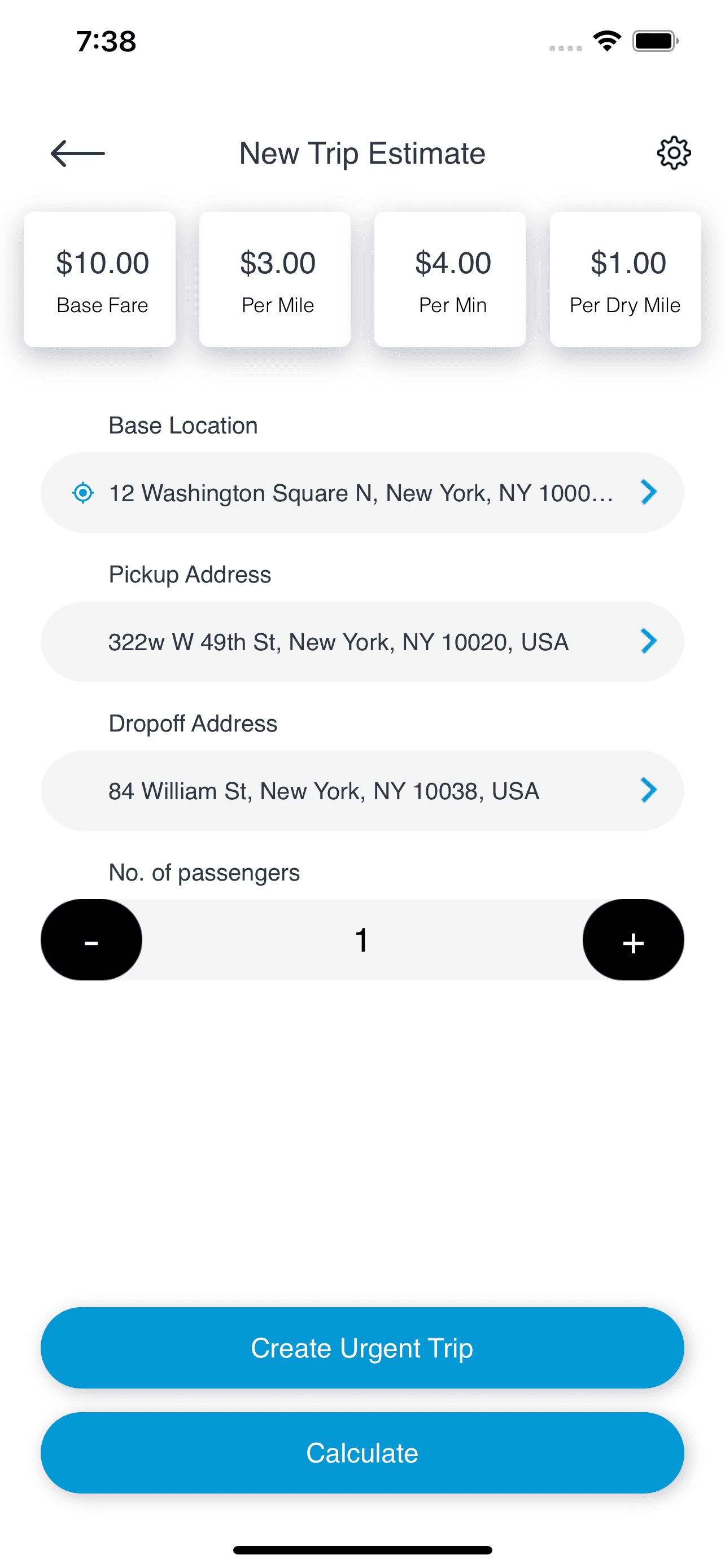Select the $3.00 Per Mile card

(275, 279)
